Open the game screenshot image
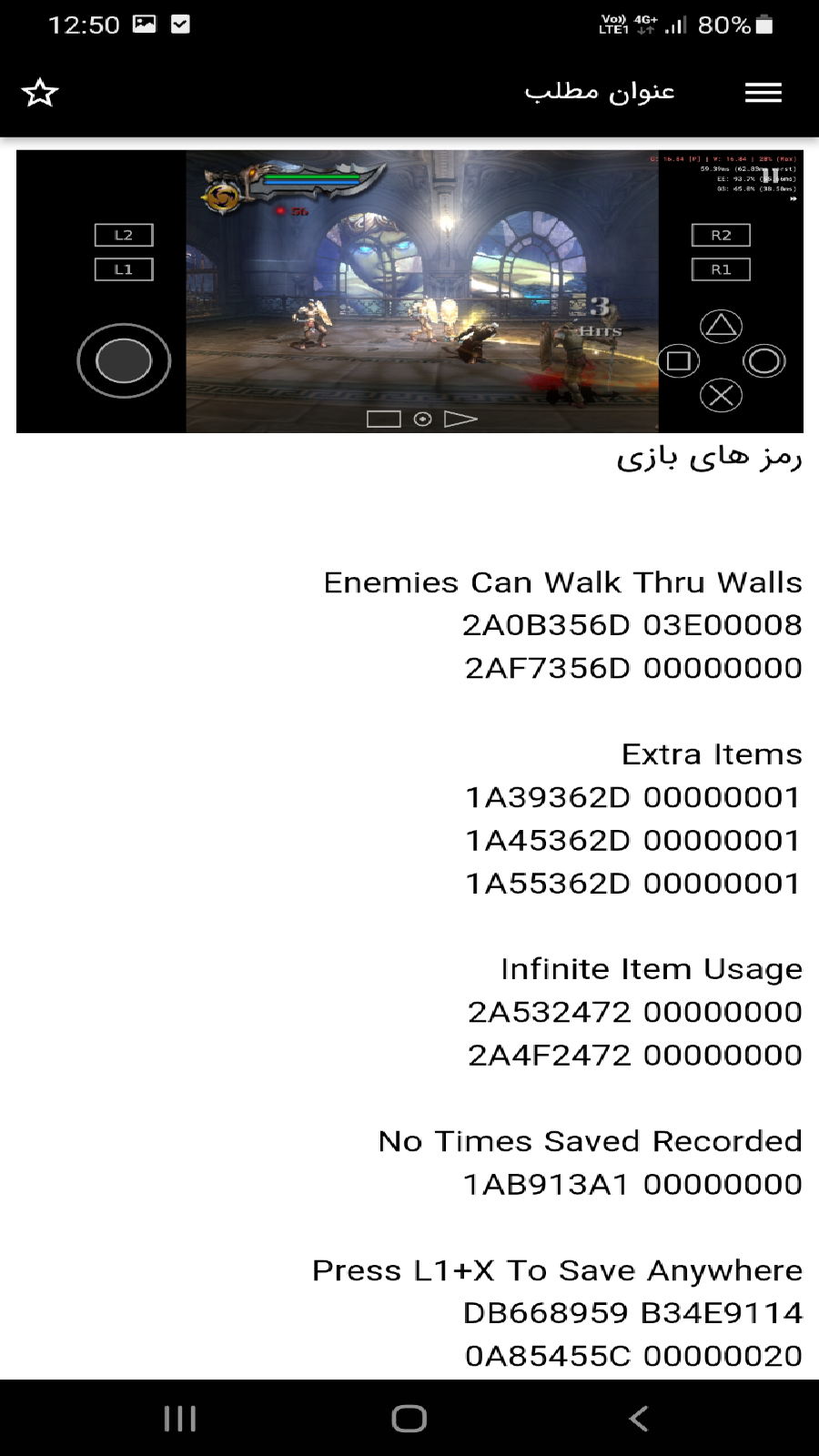Image resolution: width=819 pixels, height=1456 pixels. tap(409, 291)
